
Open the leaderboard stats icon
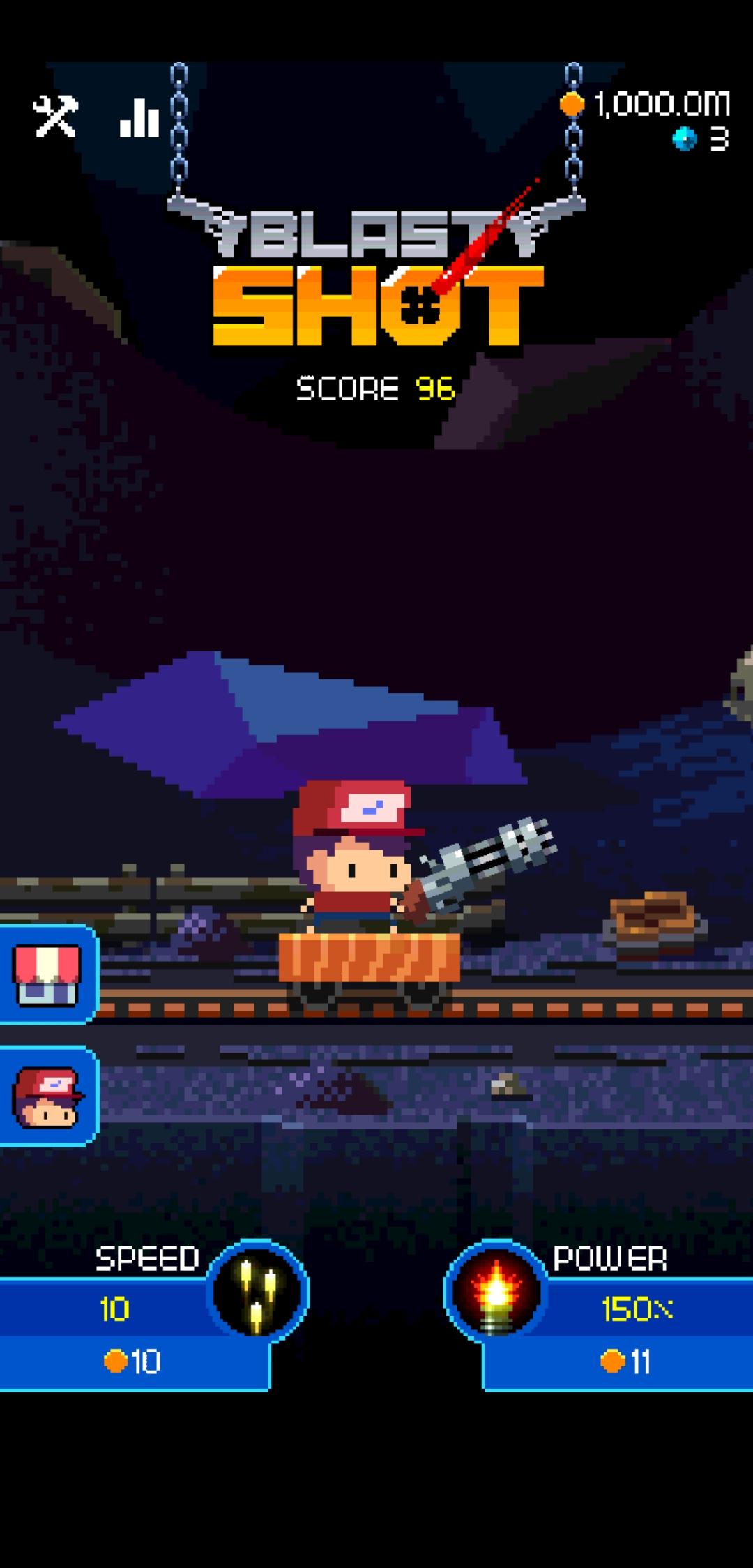coord(139,118)
